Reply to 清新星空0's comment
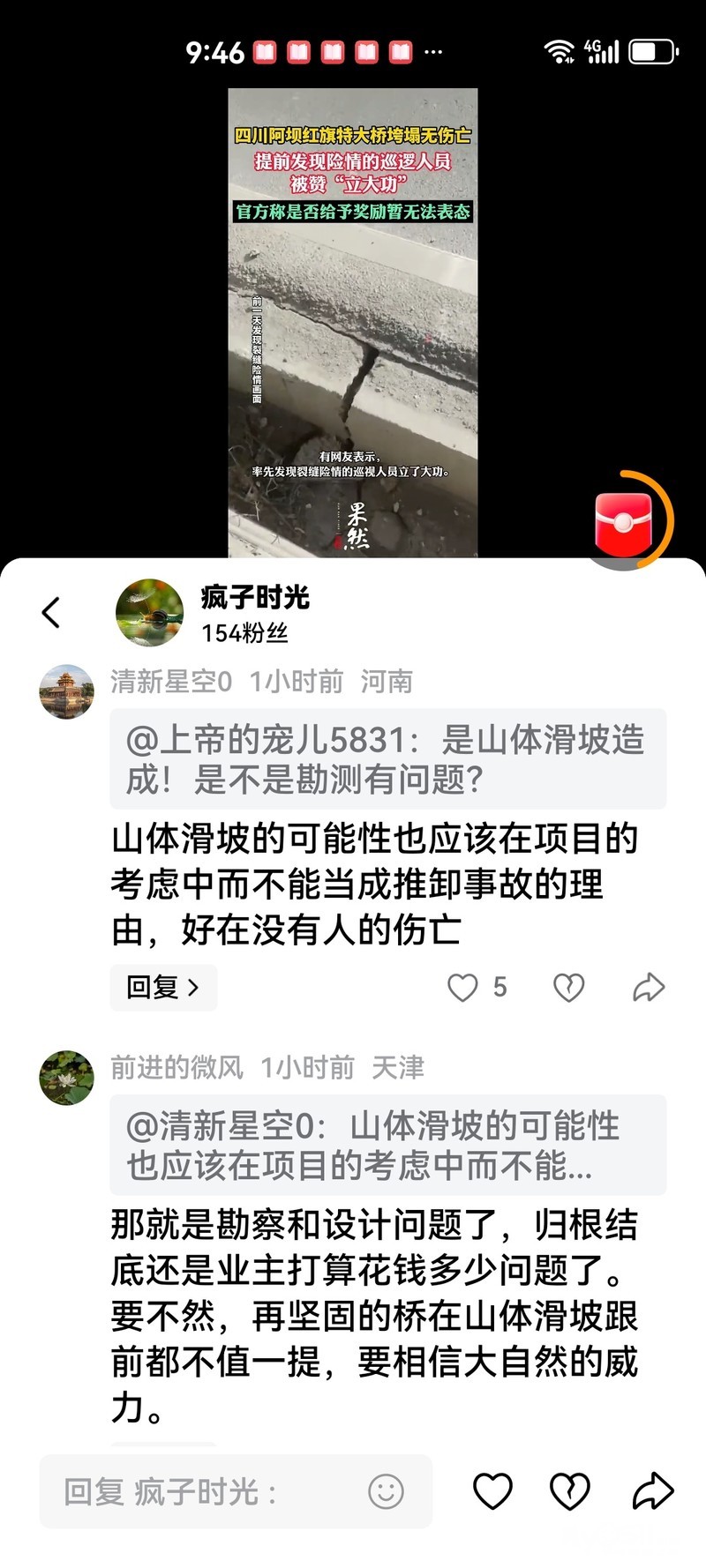This screenshot has height=1568, width=706. pos(163,987)
